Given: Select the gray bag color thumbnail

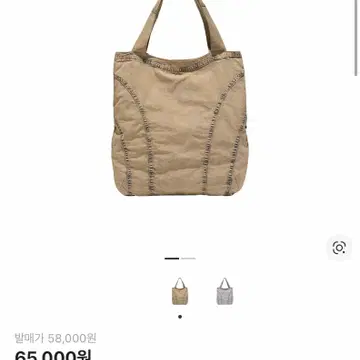Looking at the screenshot, I should click(225, 291).
